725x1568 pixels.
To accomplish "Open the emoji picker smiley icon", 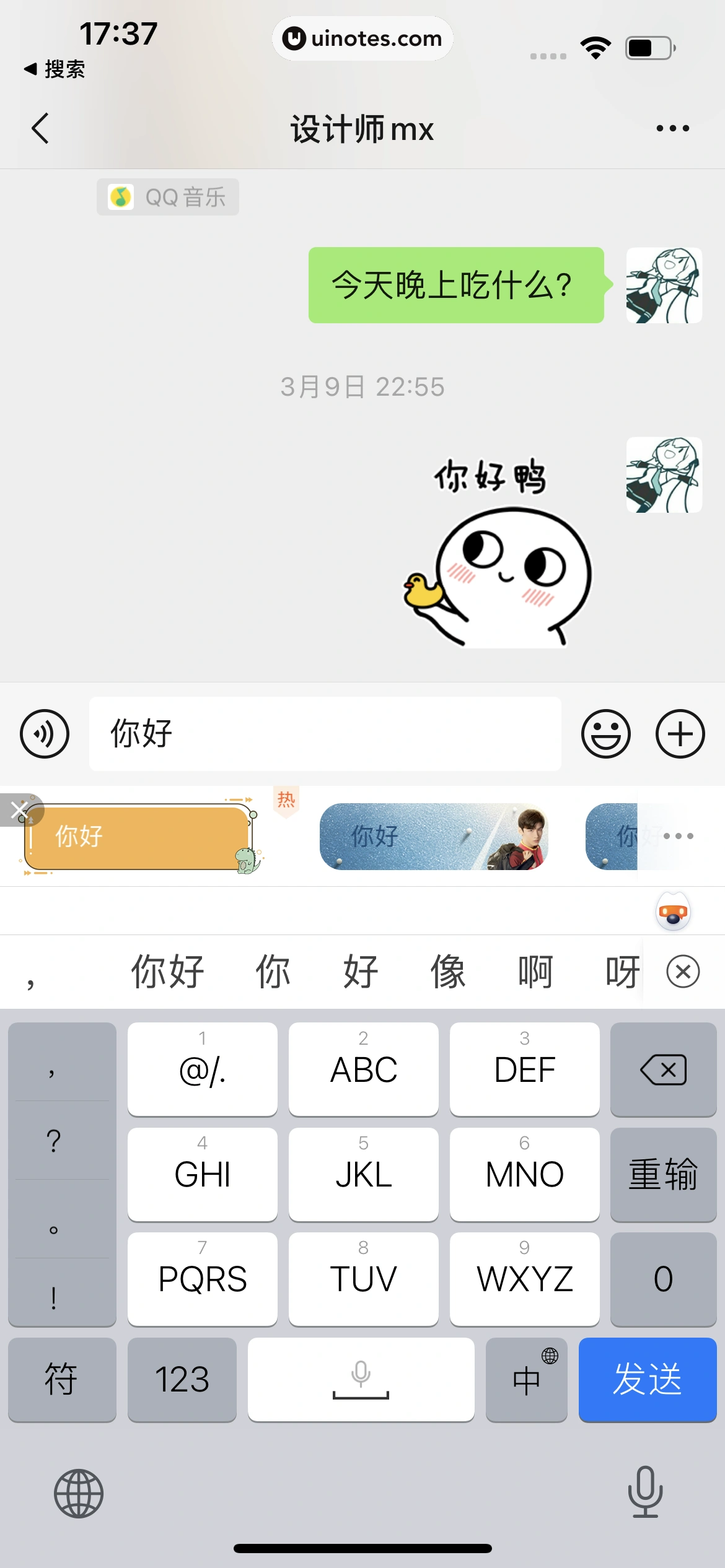I will coord(606,733).
